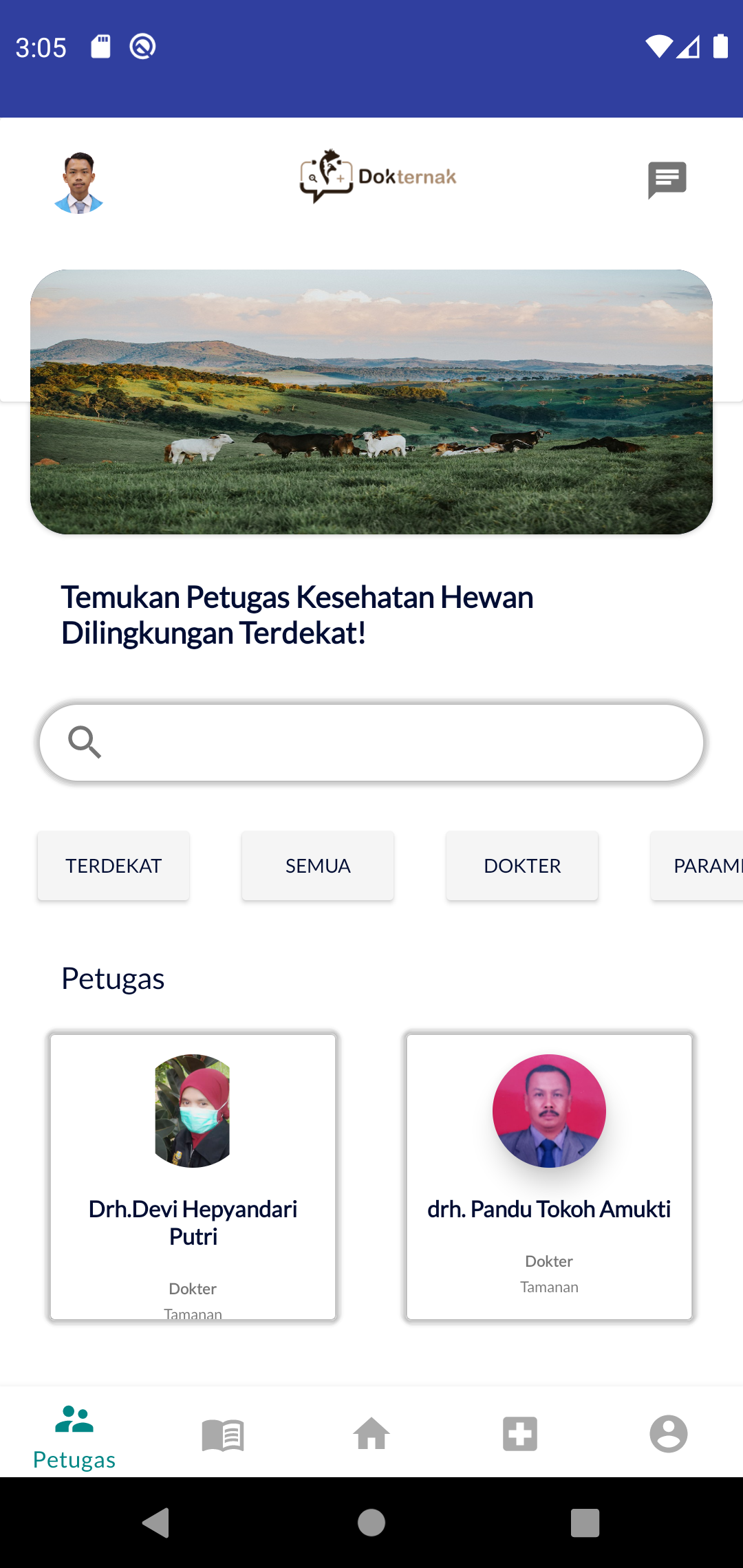
Task: Filter by TERDEKAT
Action: point(114,866)
